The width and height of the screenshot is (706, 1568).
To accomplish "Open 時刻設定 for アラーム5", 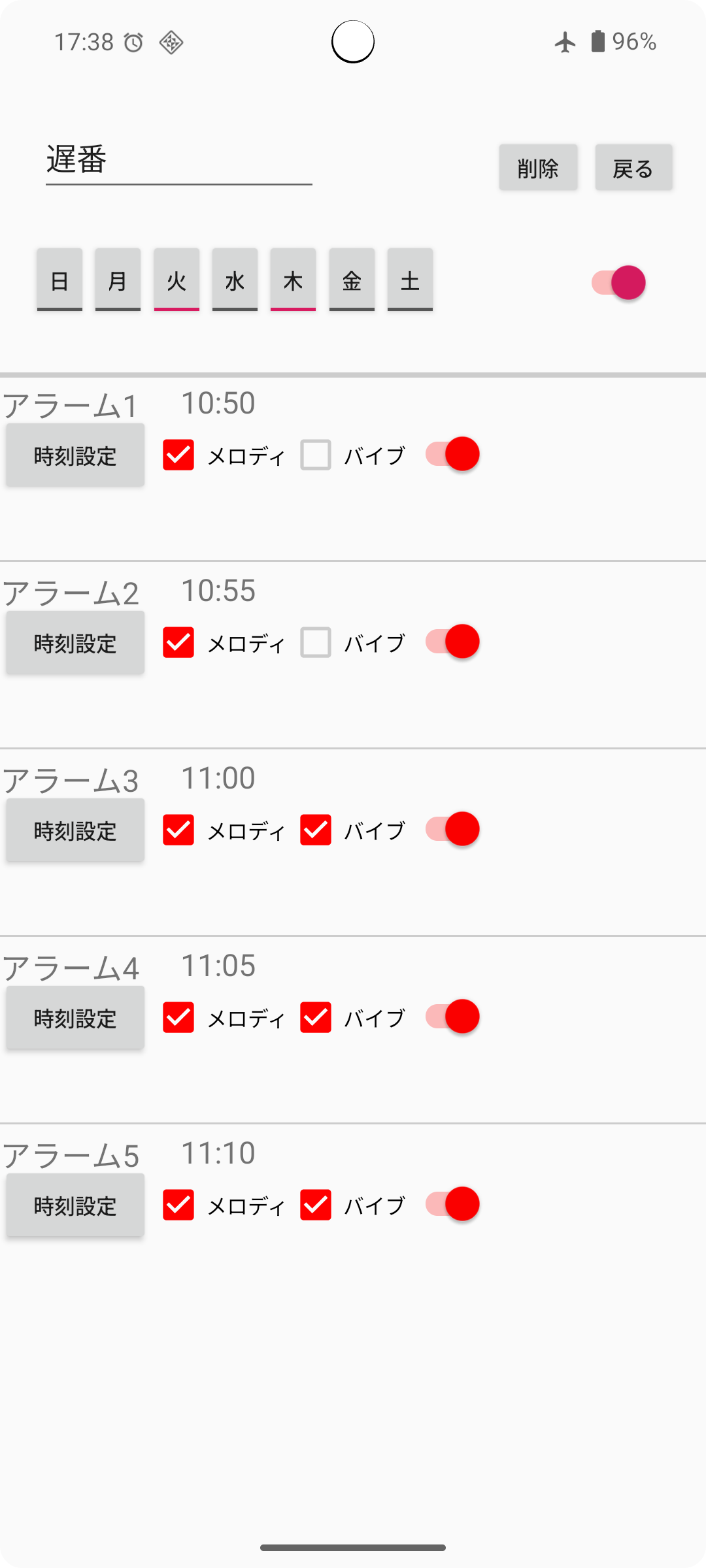I will tap(75, 1204).
